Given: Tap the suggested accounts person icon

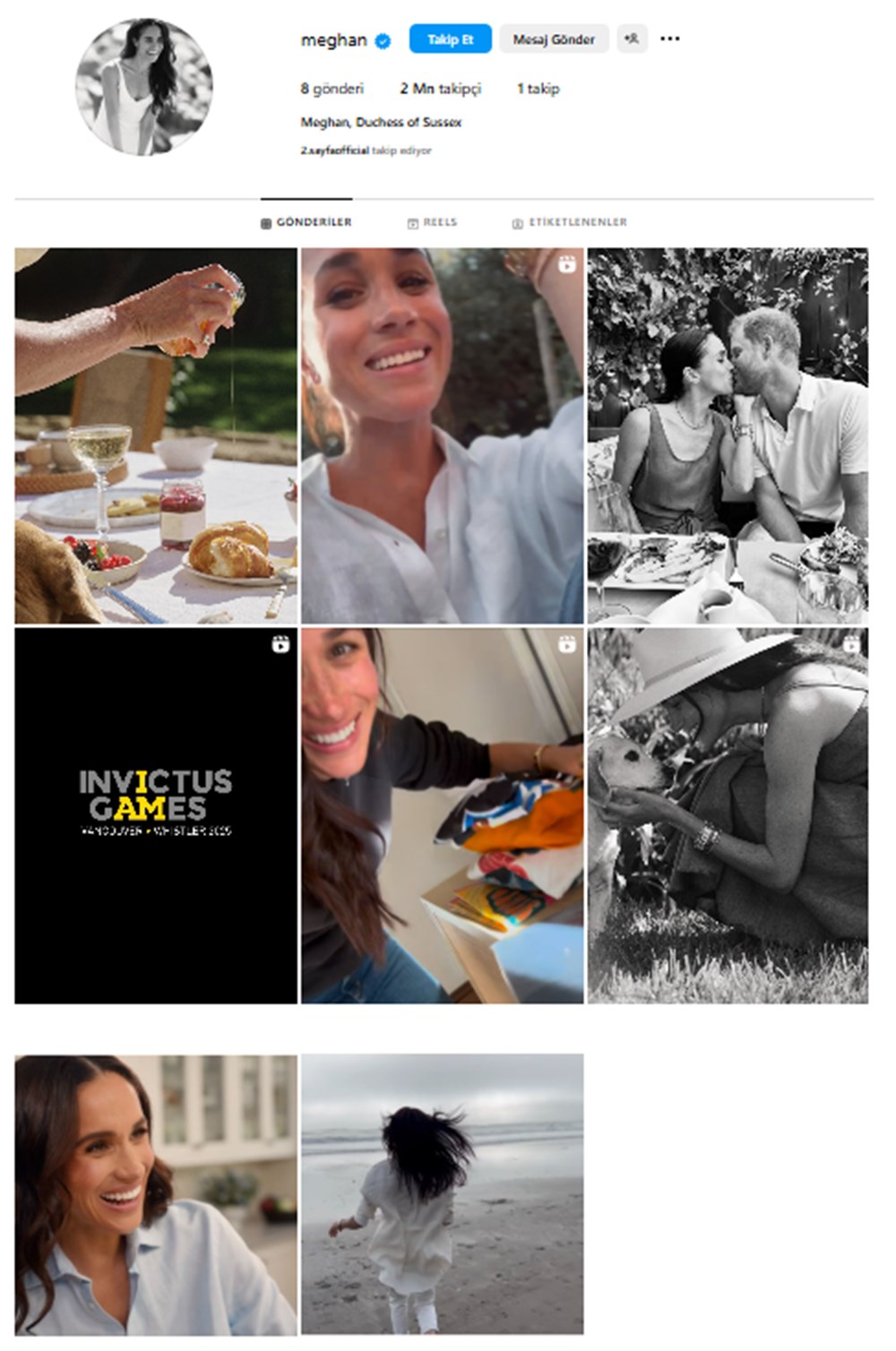Looking at the screenshot, I should click(x=632, y=39).
